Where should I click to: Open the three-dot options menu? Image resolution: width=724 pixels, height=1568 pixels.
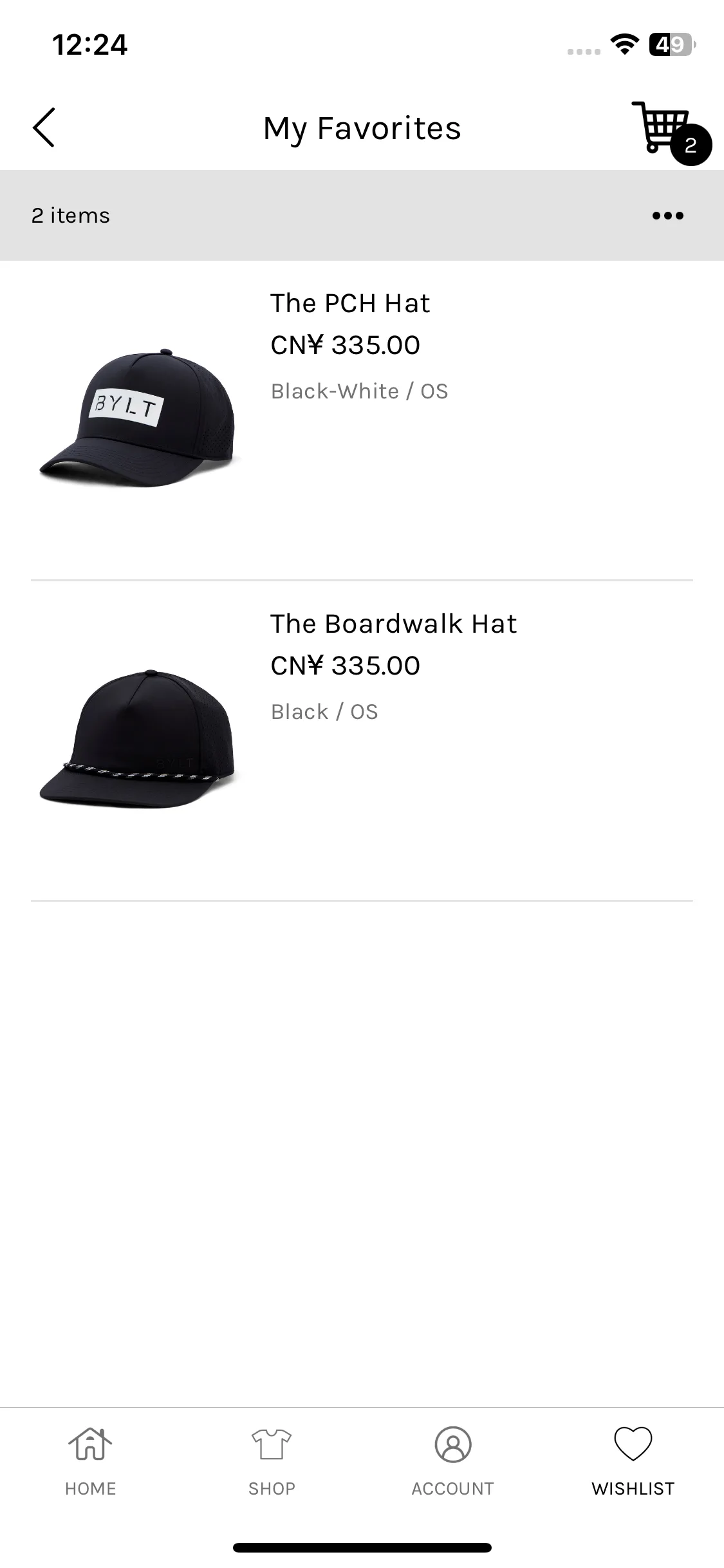667,216
